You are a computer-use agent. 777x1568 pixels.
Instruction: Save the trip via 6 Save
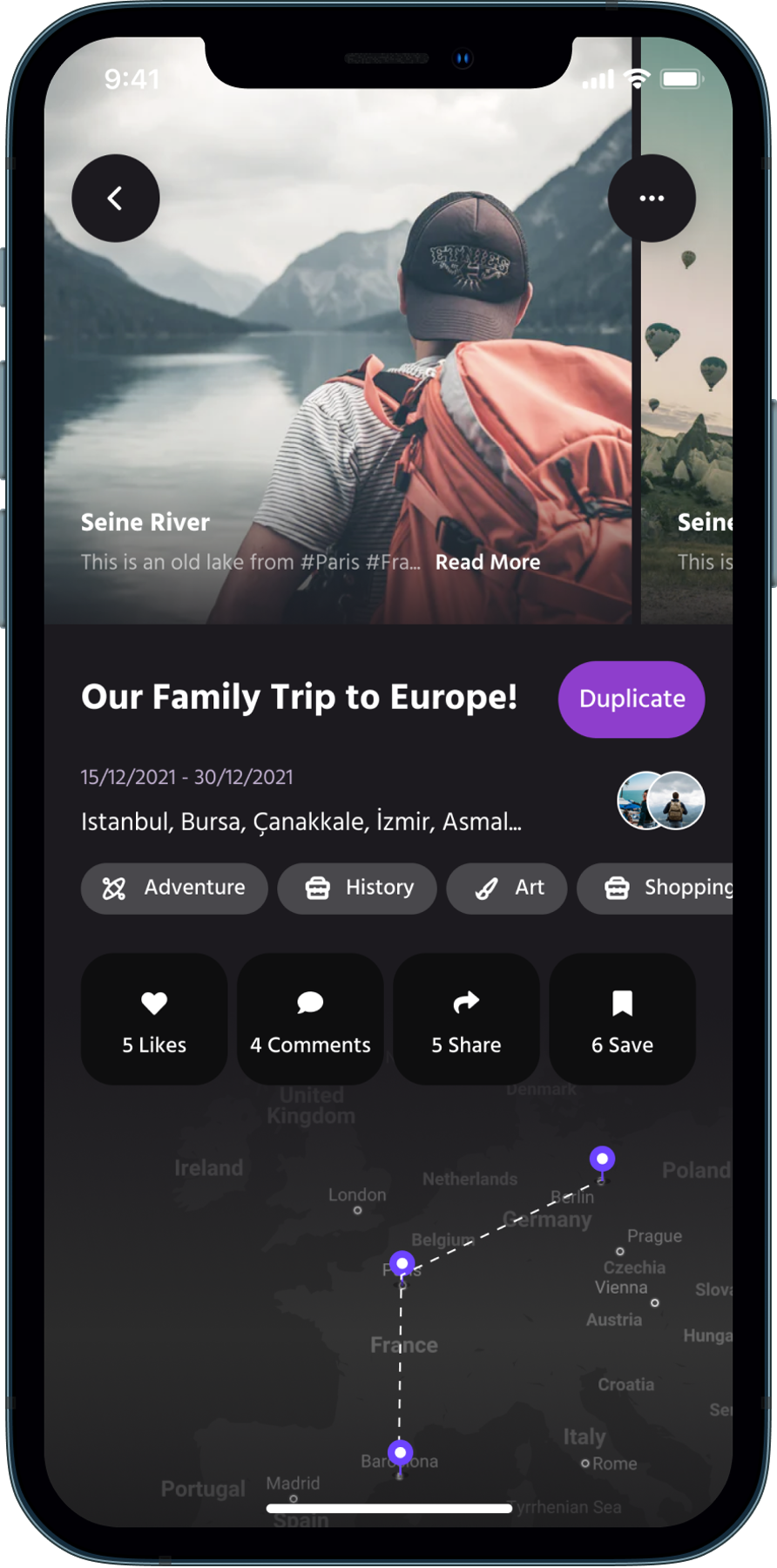(x=622, y=1019)
